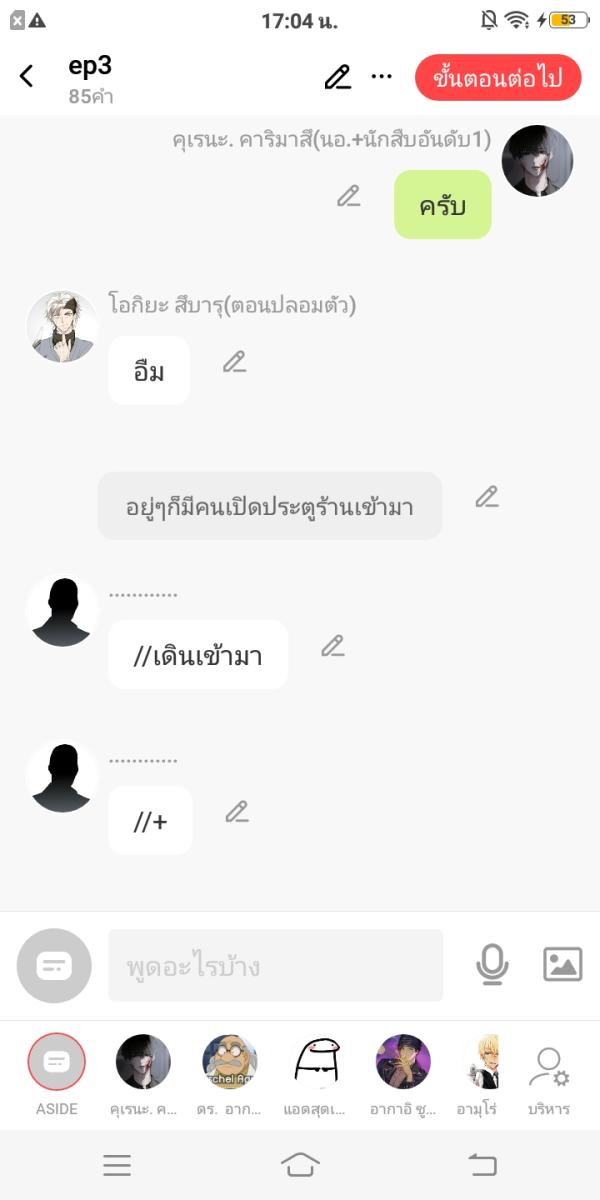Choose character อากาอิ ชู... as speaker

[402, 1064]
